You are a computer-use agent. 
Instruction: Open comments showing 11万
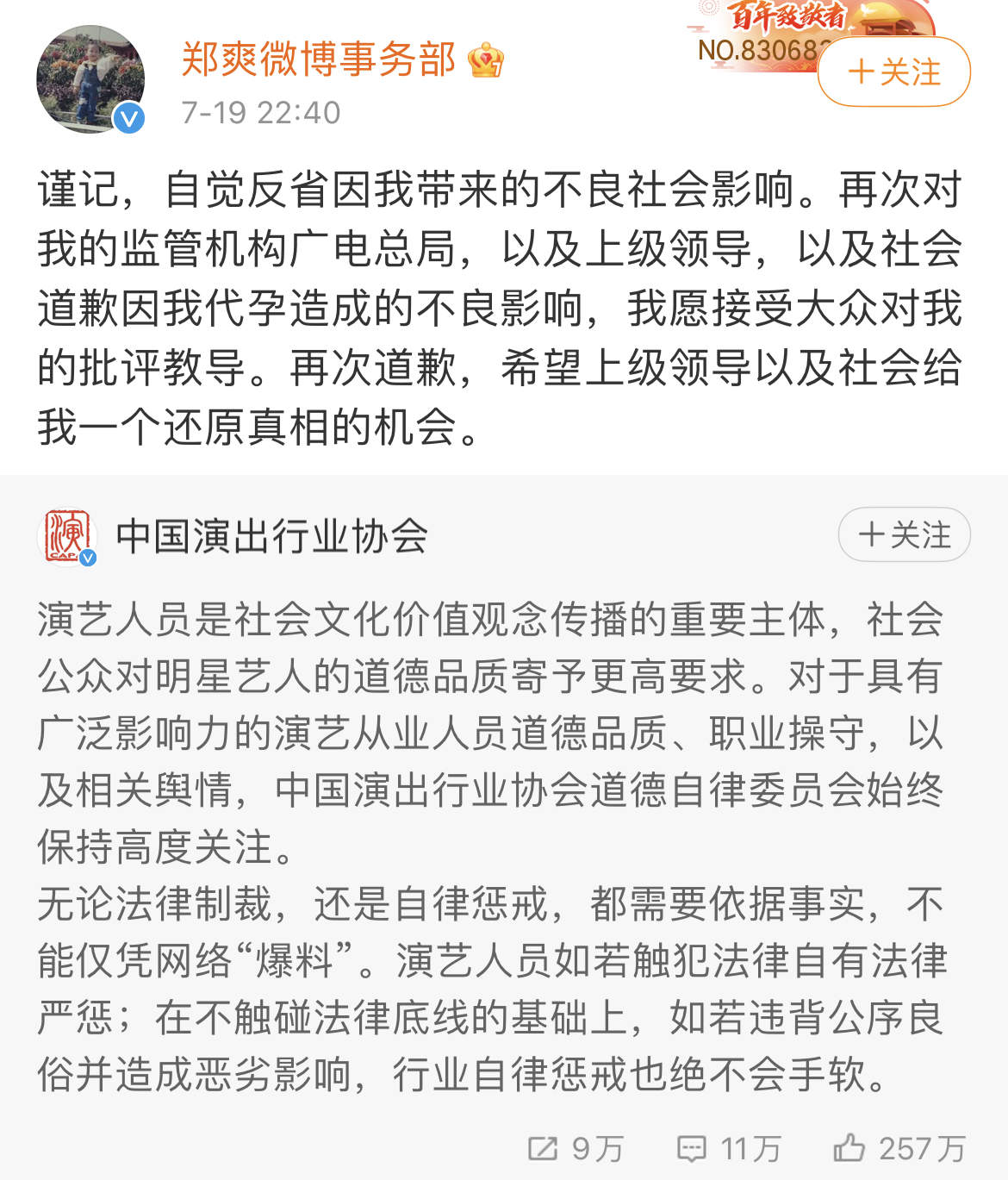pyautogui.click(x=692, y=1148)
